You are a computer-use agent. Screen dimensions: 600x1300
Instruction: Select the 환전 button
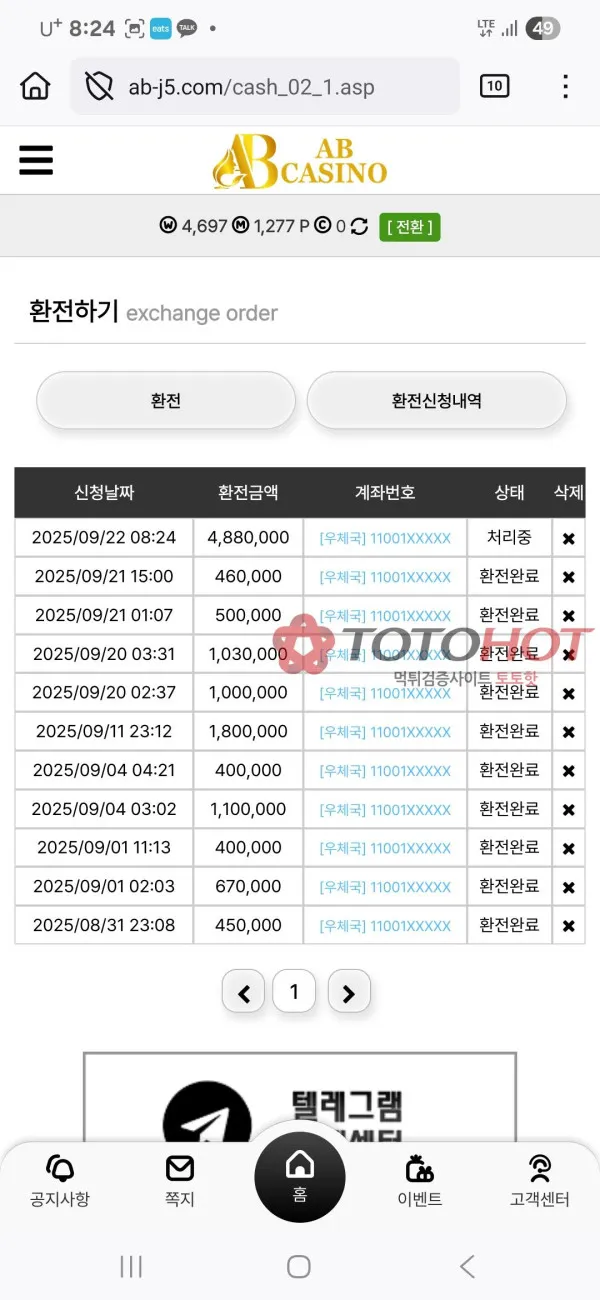point(166,401)
